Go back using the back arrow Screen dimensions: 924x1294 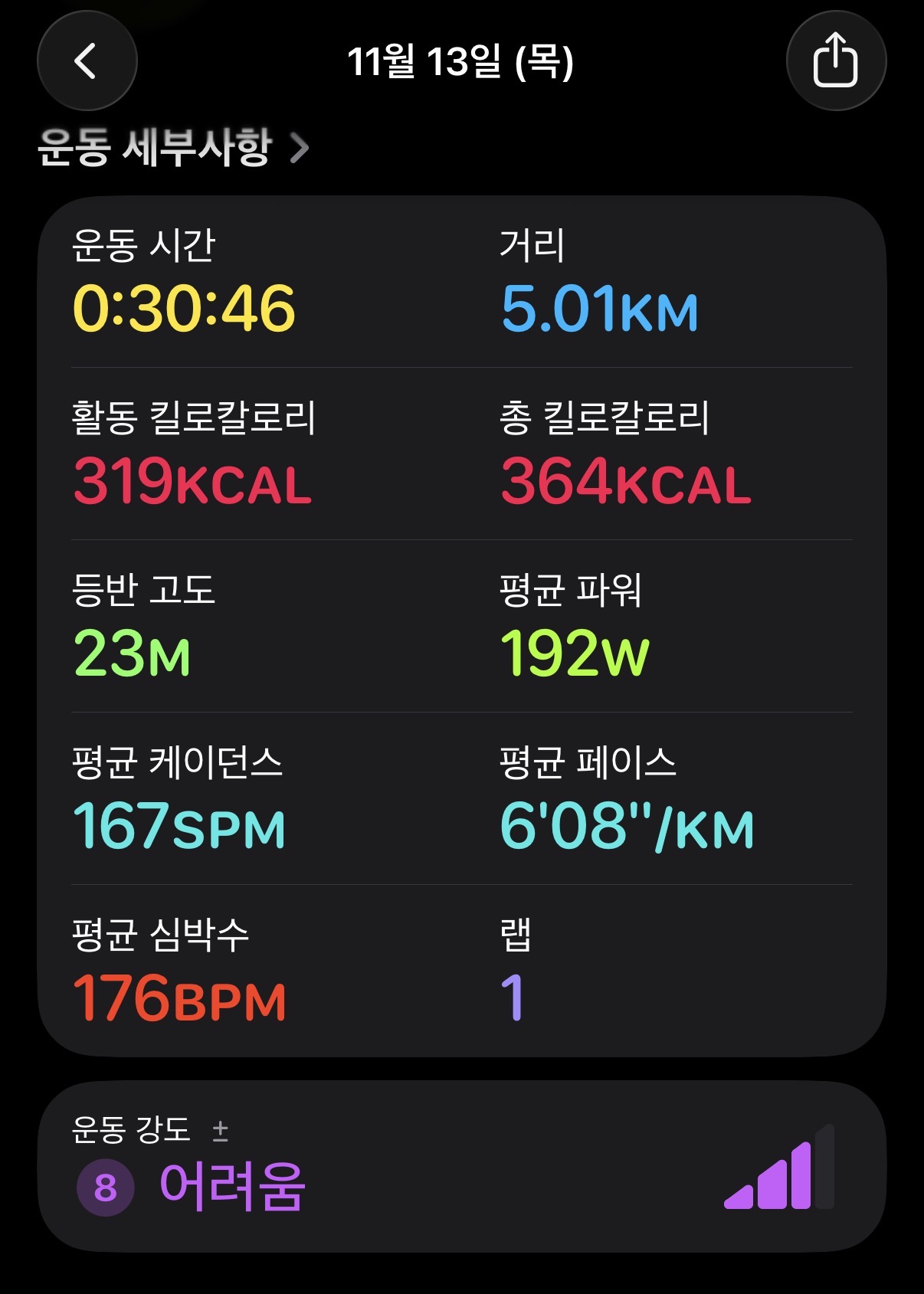coord(87,61)
